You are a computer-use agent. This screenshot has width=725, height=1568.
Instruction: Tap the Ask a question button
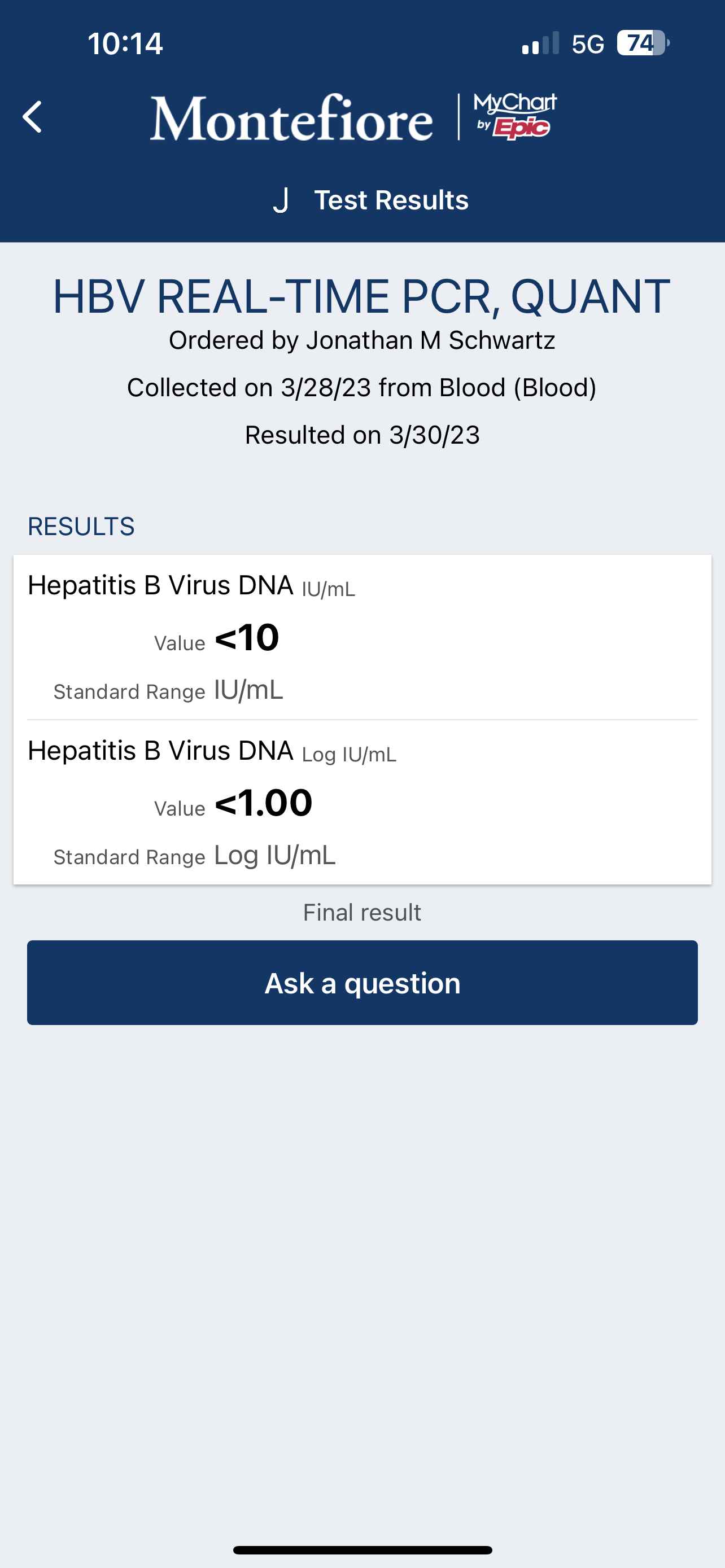pyautogui.click(x=362, y=983)
